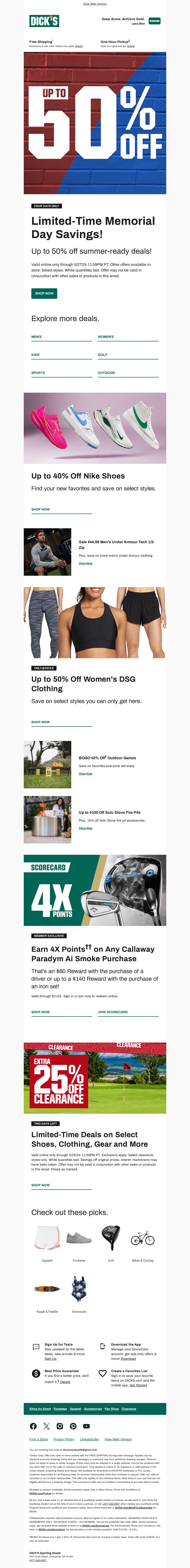This screenshot has height=1568, width=190.
Task: Open the View Web Version link at top
Action: [95, 4]
